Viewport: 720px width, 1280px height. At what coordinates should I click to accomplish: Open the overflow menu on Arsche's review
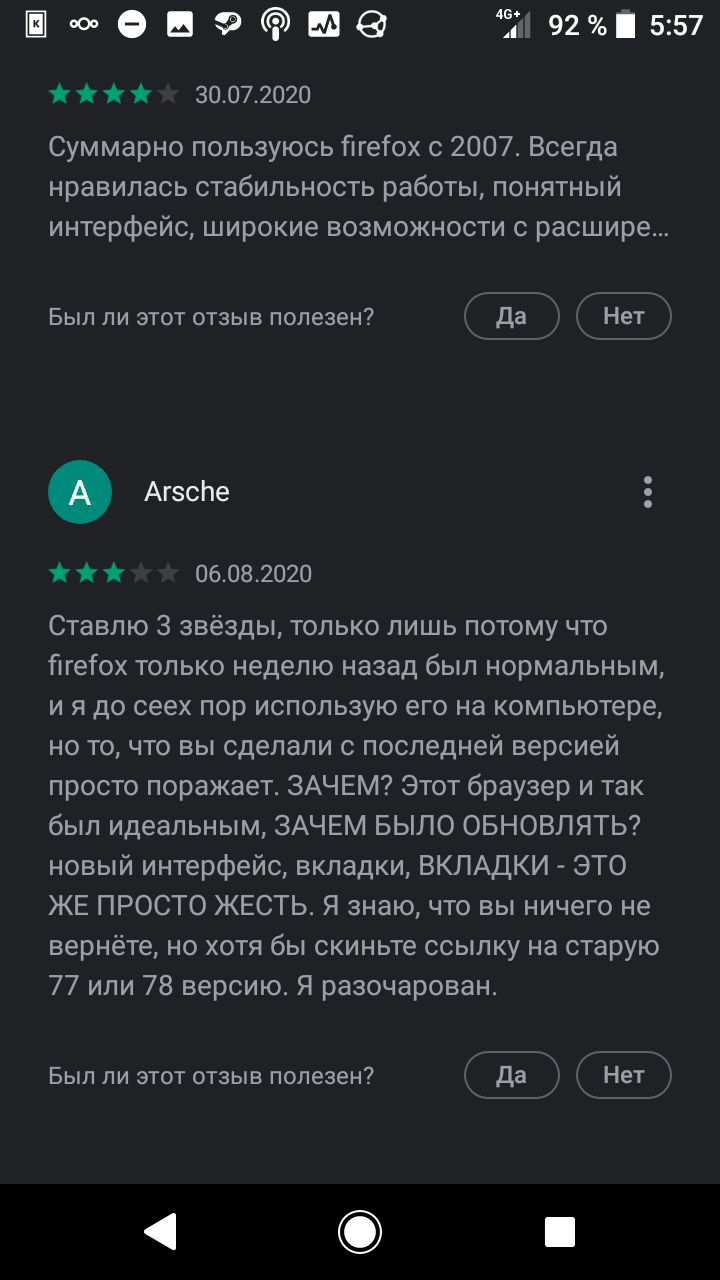click(x=648, y=492)
